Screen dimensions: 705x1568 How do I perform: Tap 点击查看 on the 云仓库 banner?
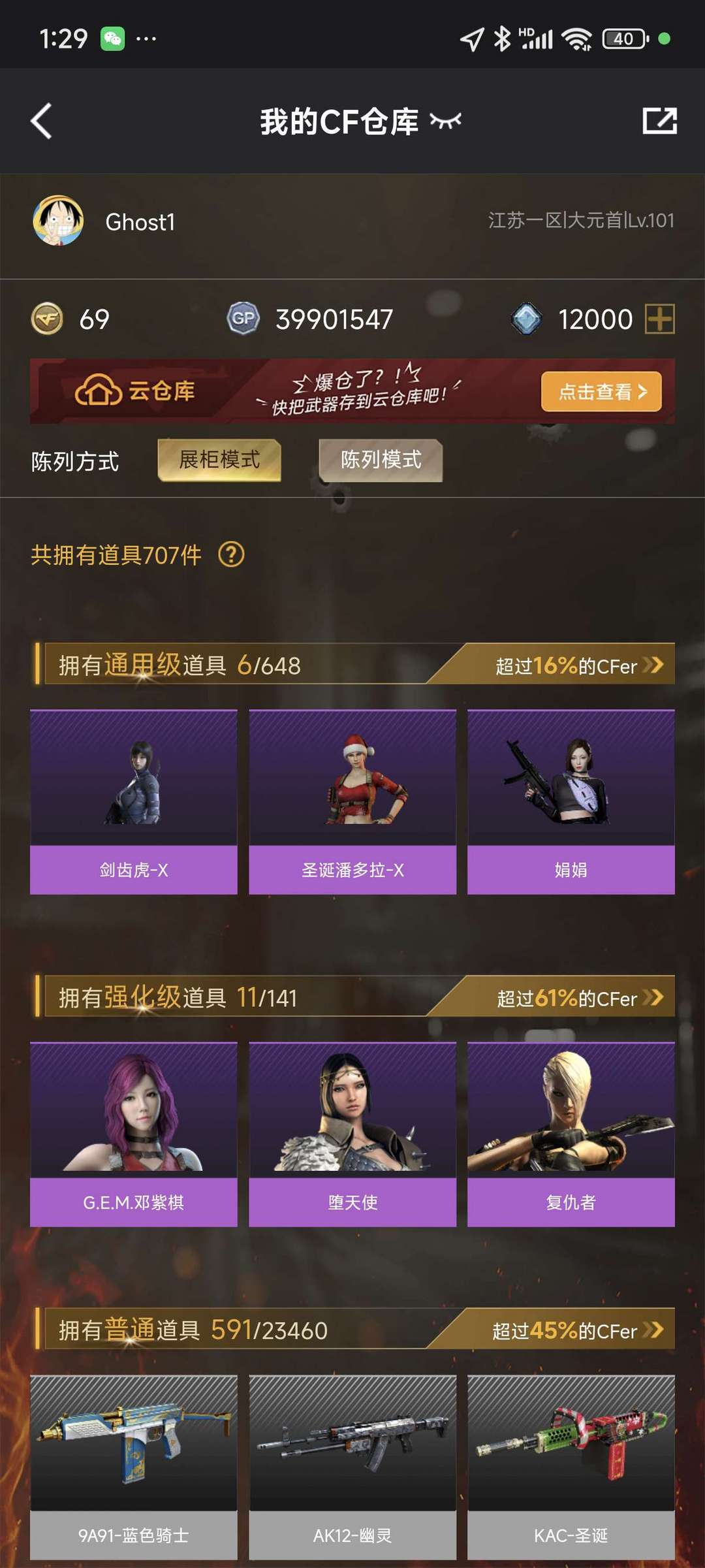[601, 391]
